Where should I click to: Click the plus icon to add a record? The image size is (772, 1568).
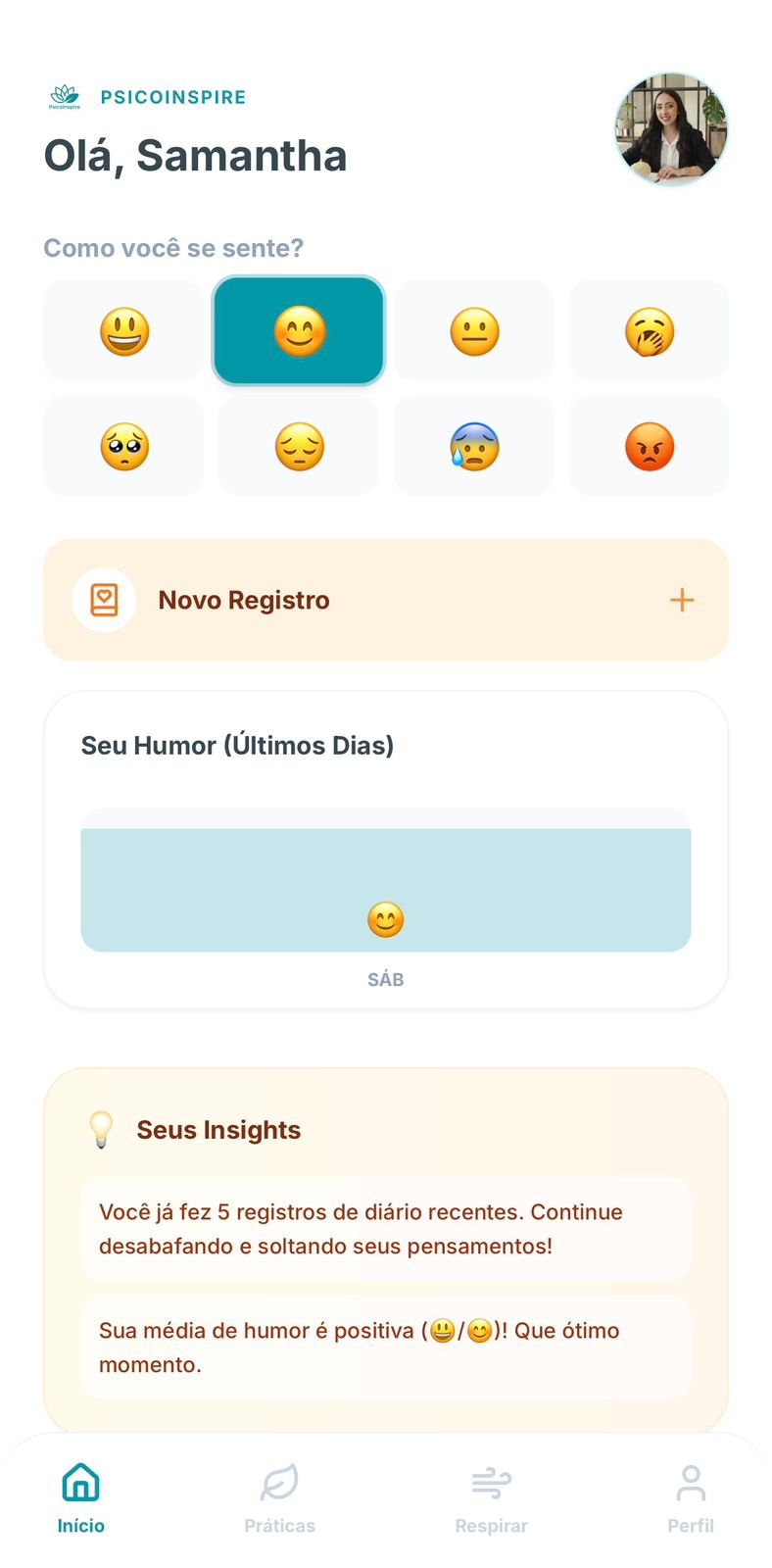tap(682, 599)
